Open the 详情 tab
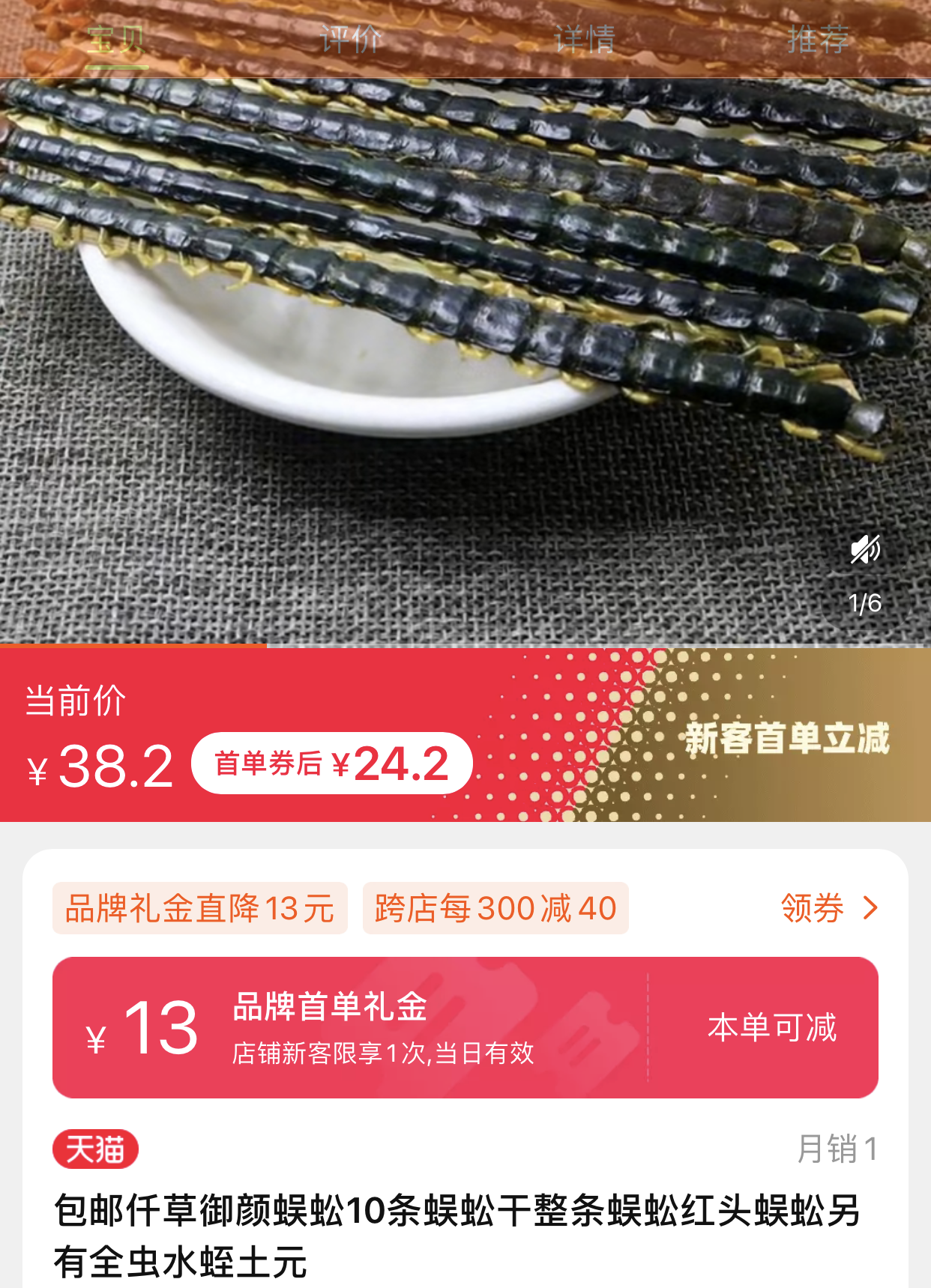 (x=585, y=40)
